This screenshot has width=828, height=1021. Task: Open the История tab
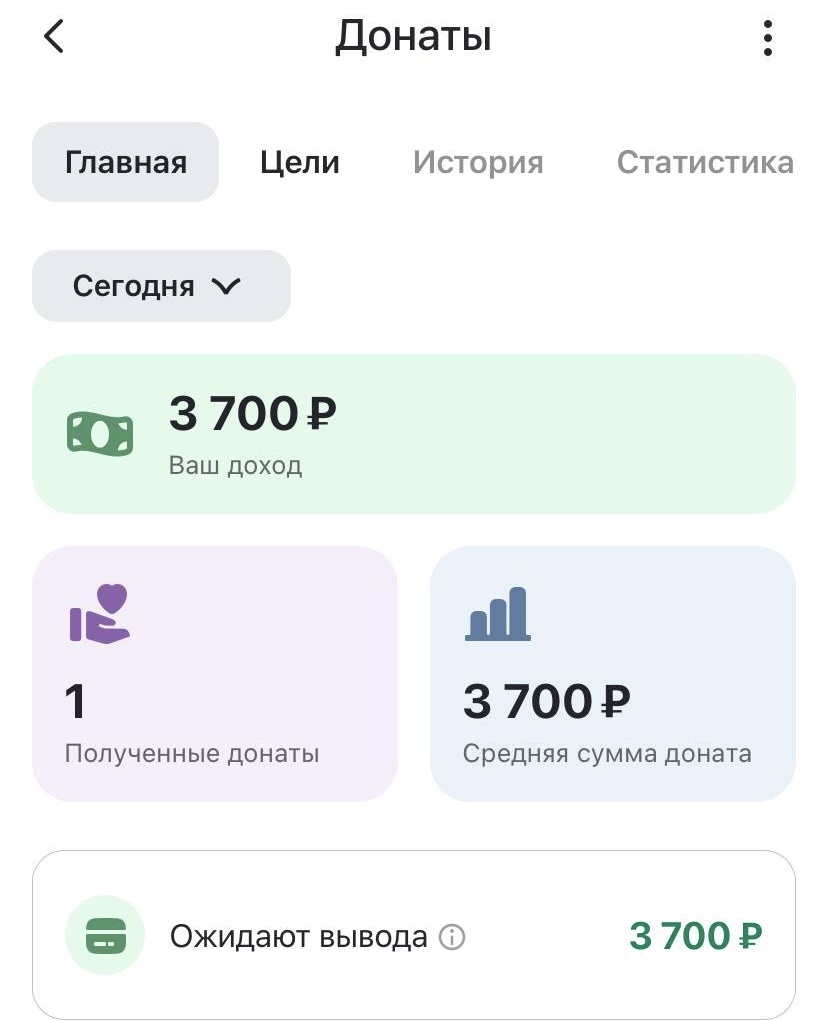(478, 161)
